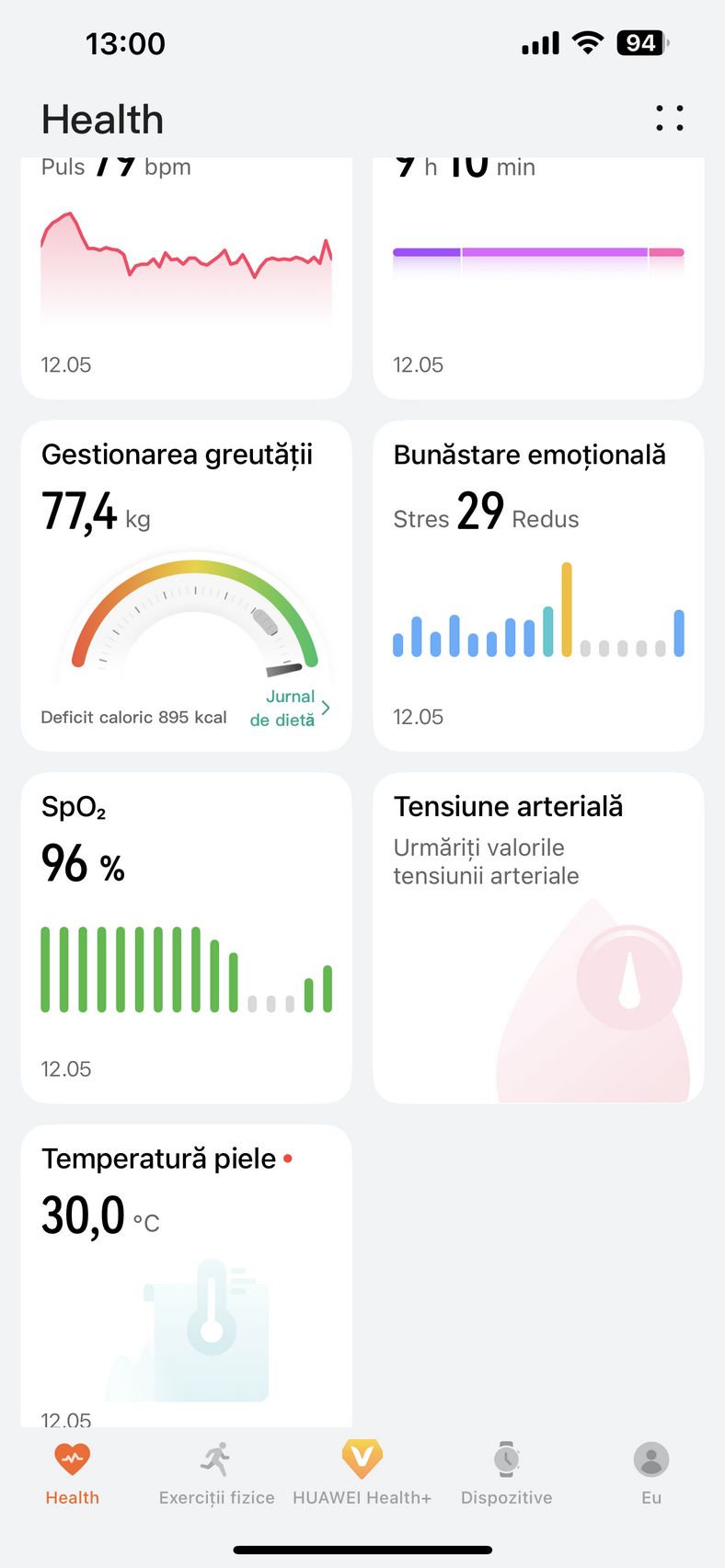Open the Eu profile tab

pyautogui.click(x=651, y=1474)
